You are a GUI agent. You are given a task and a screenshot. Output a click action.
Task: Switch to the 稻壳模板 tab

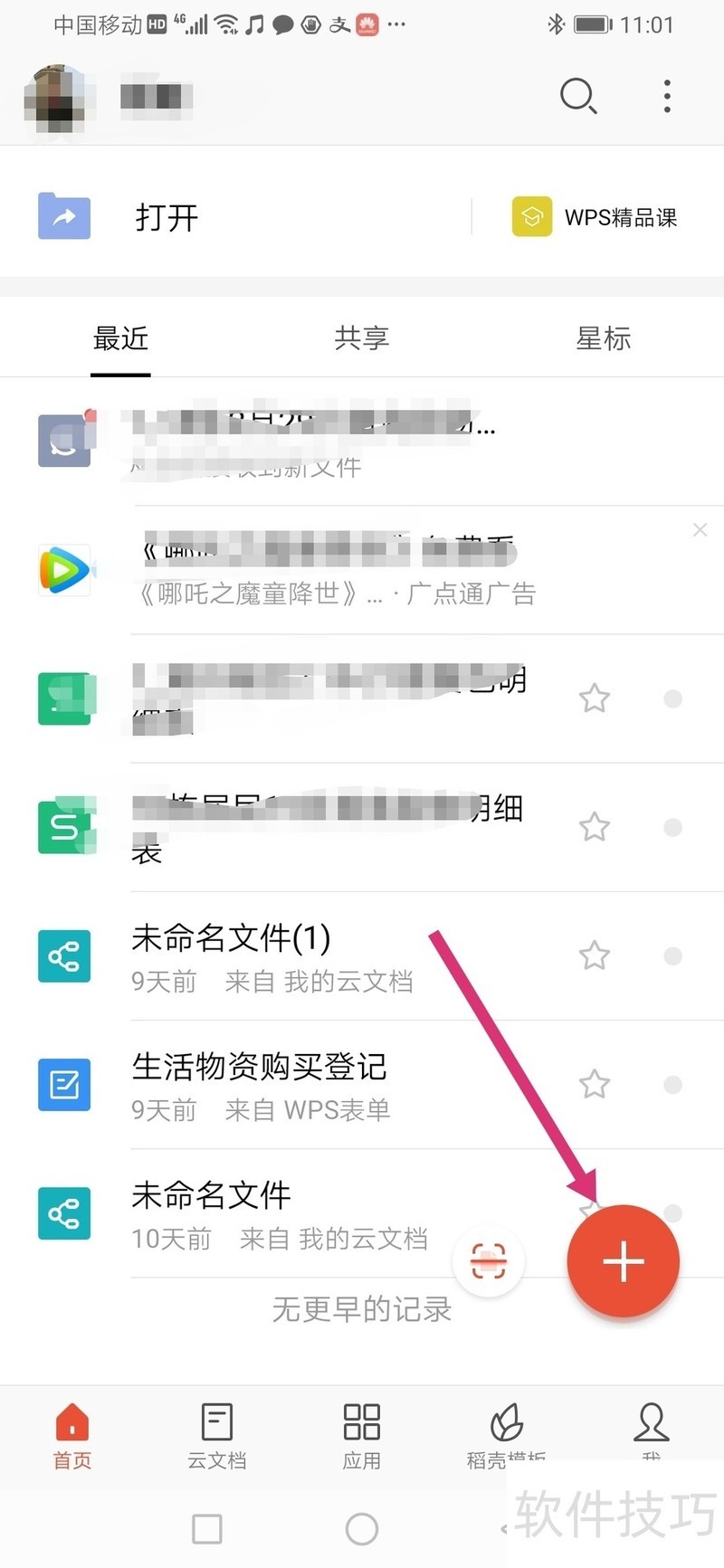point(506,1435)
